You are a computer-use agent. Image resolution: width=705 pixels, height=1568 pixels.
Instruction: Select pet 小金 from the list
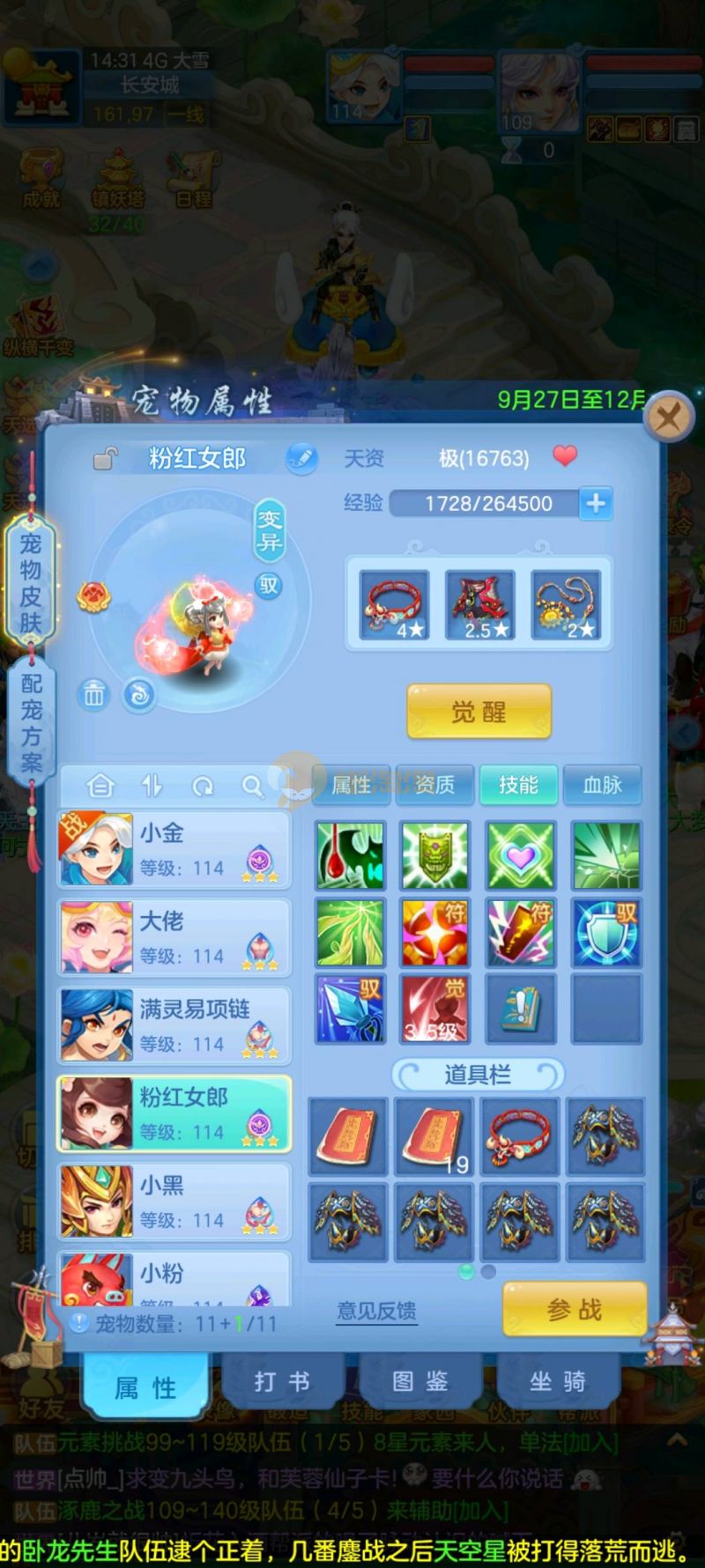pos(174,849)
